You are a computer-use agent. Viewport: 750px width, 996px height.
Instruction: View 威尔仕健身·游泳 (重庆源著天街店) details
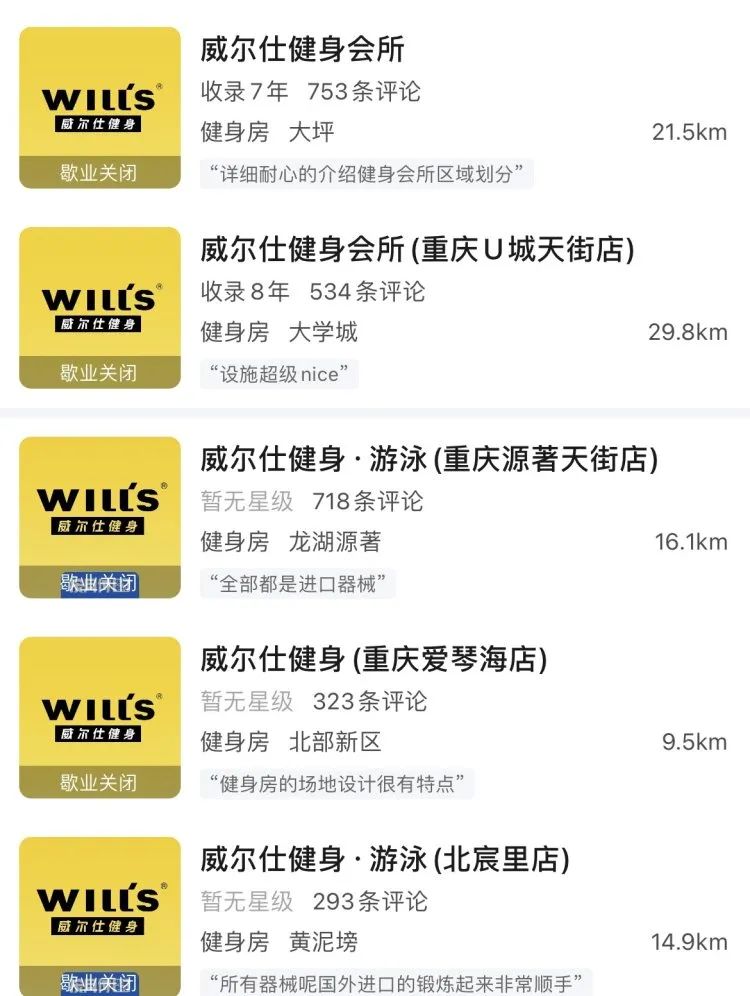[429, 460]
